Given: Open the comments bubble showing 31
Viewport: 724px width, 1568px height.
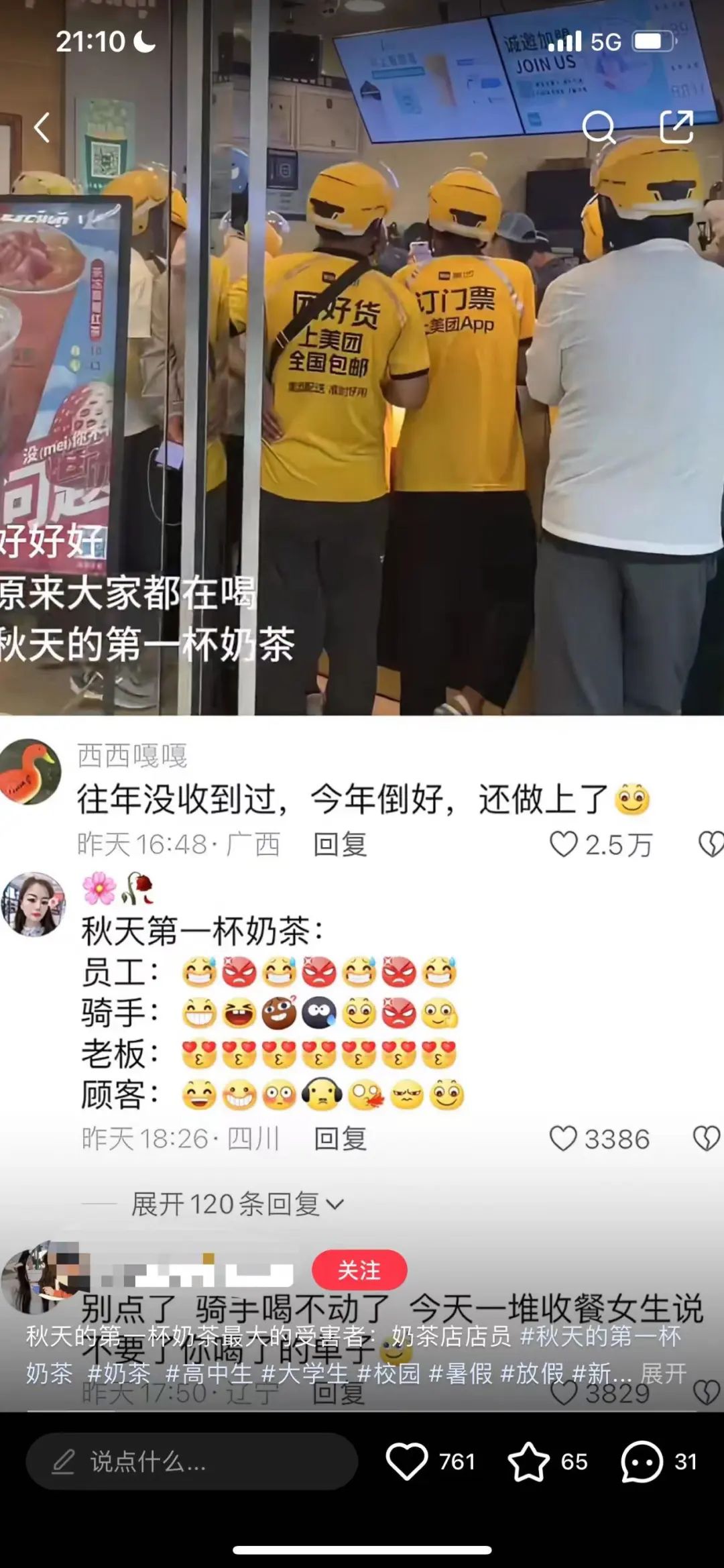Looking at the screenshot, I should point(642,1461).
